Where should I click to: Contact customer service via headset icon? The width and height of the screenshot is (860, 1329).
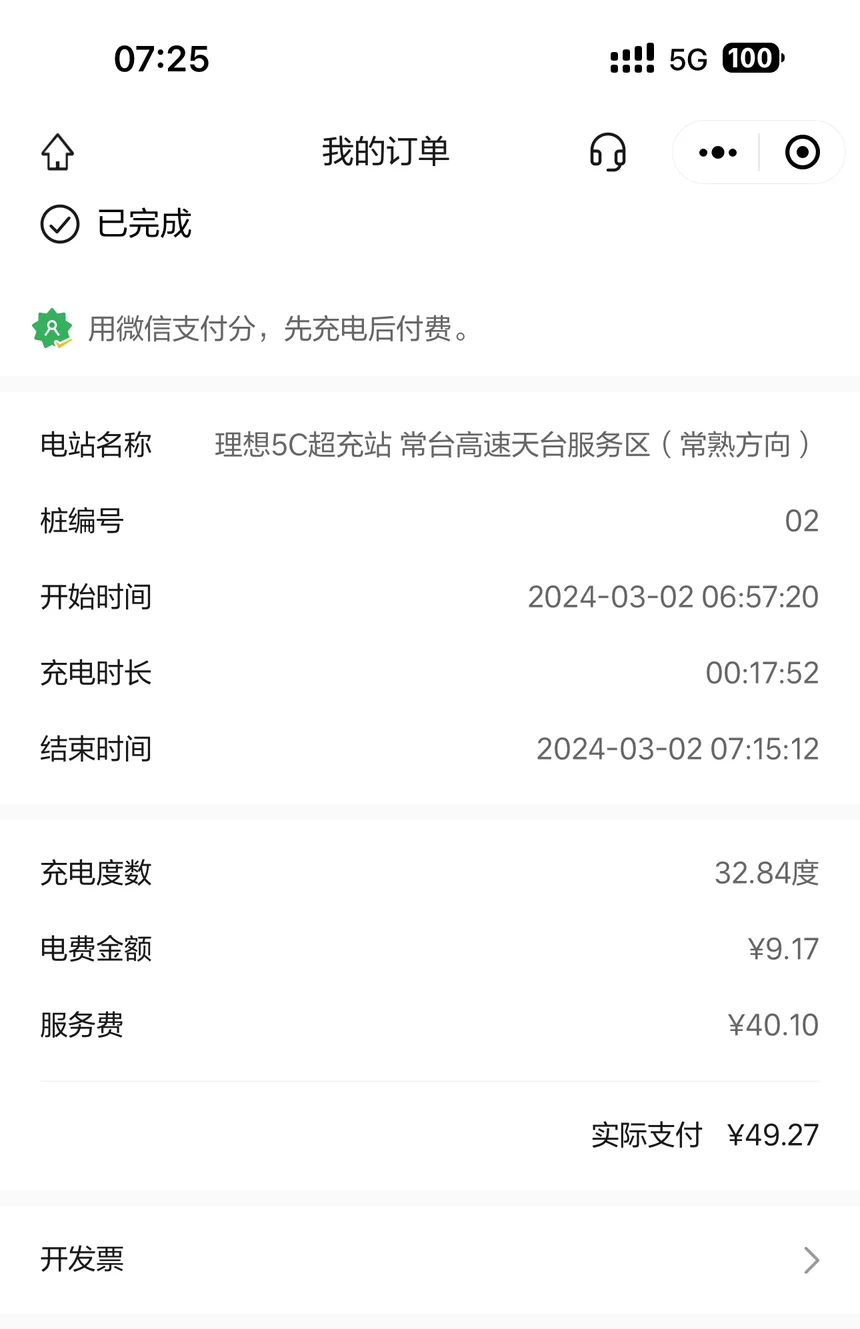click(x=607, y=152)
